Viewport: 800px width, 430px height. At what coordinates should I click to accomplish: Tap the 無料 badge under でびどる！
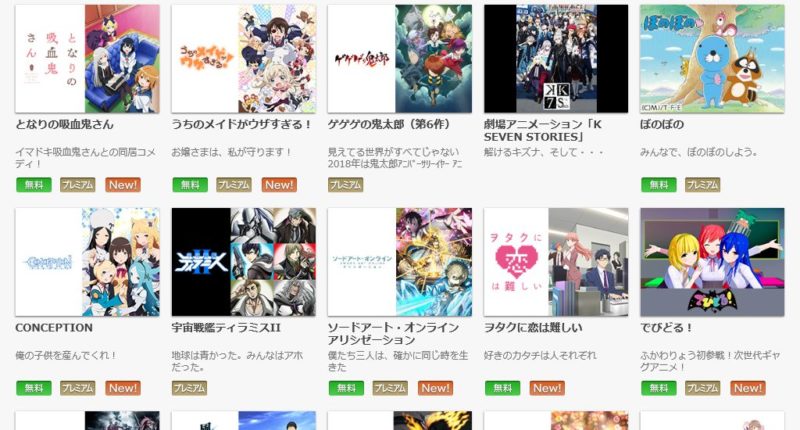point(658,388)
